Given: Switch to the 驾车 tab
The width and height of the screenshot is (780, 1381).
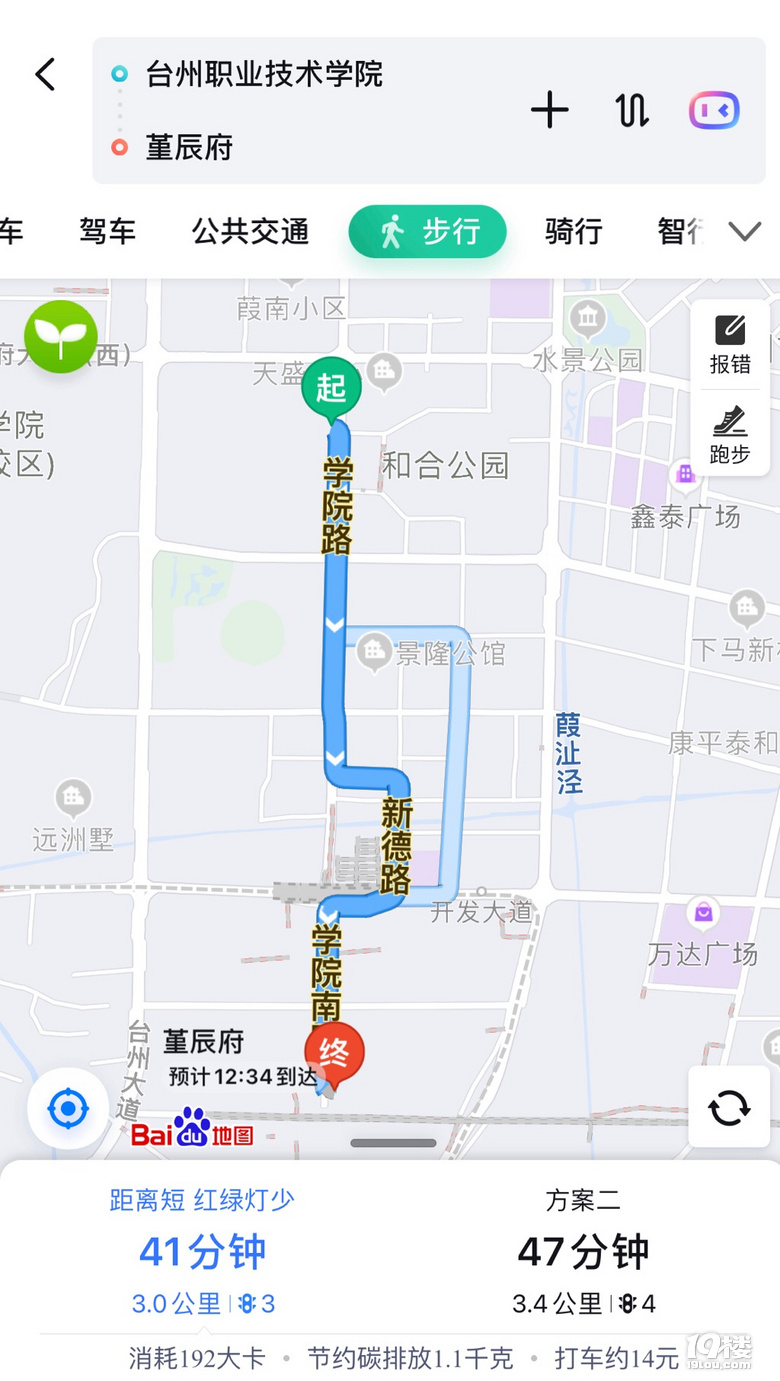Looking at the screenshot, I should pos(107,232).
